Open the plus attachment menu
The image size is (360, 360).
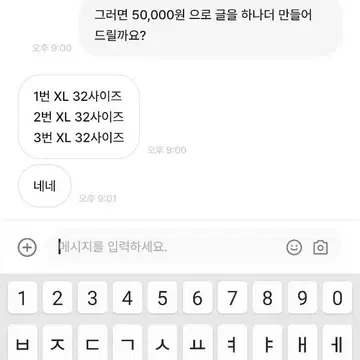pyautogui.click(x=27, y=248)
